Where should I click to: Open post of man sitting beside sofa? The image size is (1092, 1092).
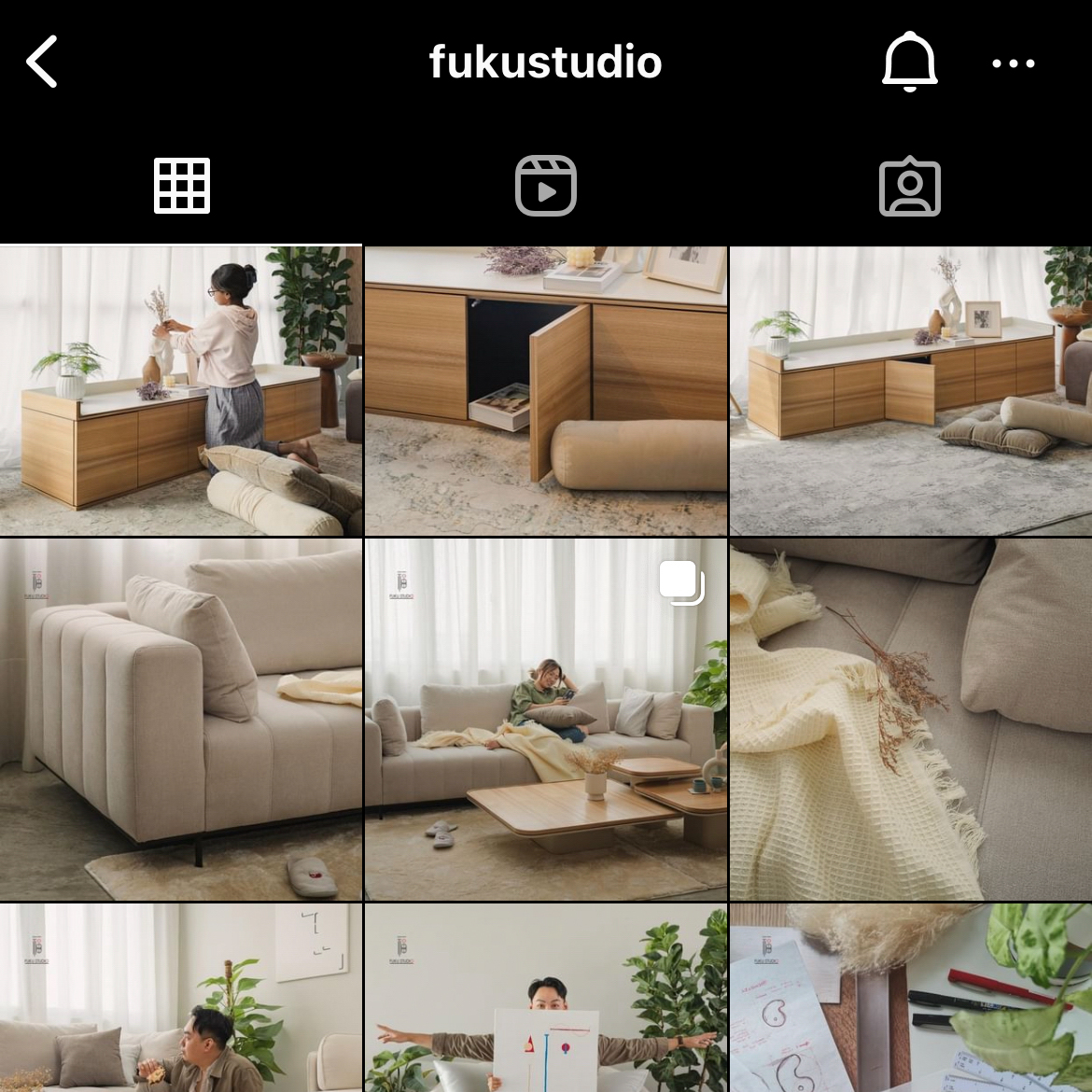click(181, 997)
